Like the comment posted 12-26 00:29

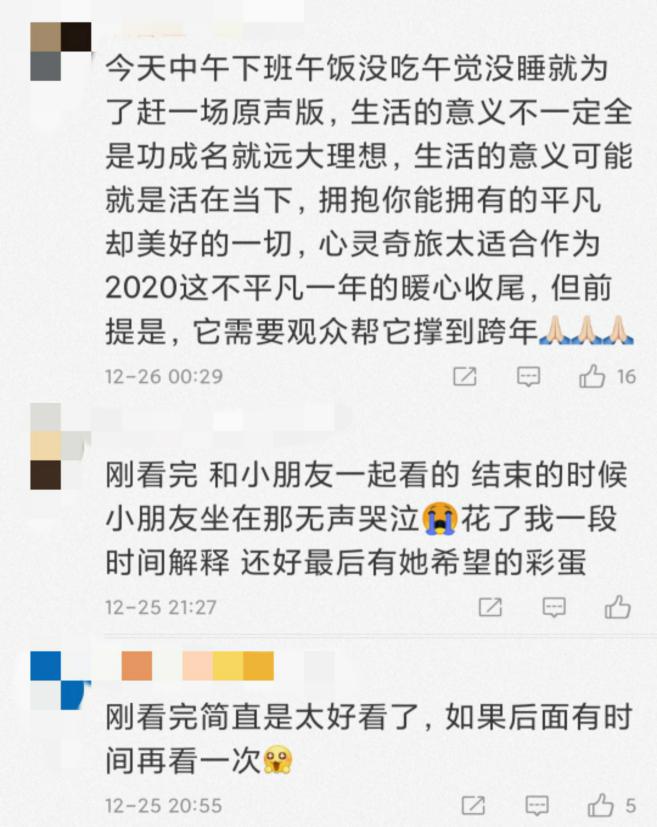pyautogui.click(x=592, y=376)
